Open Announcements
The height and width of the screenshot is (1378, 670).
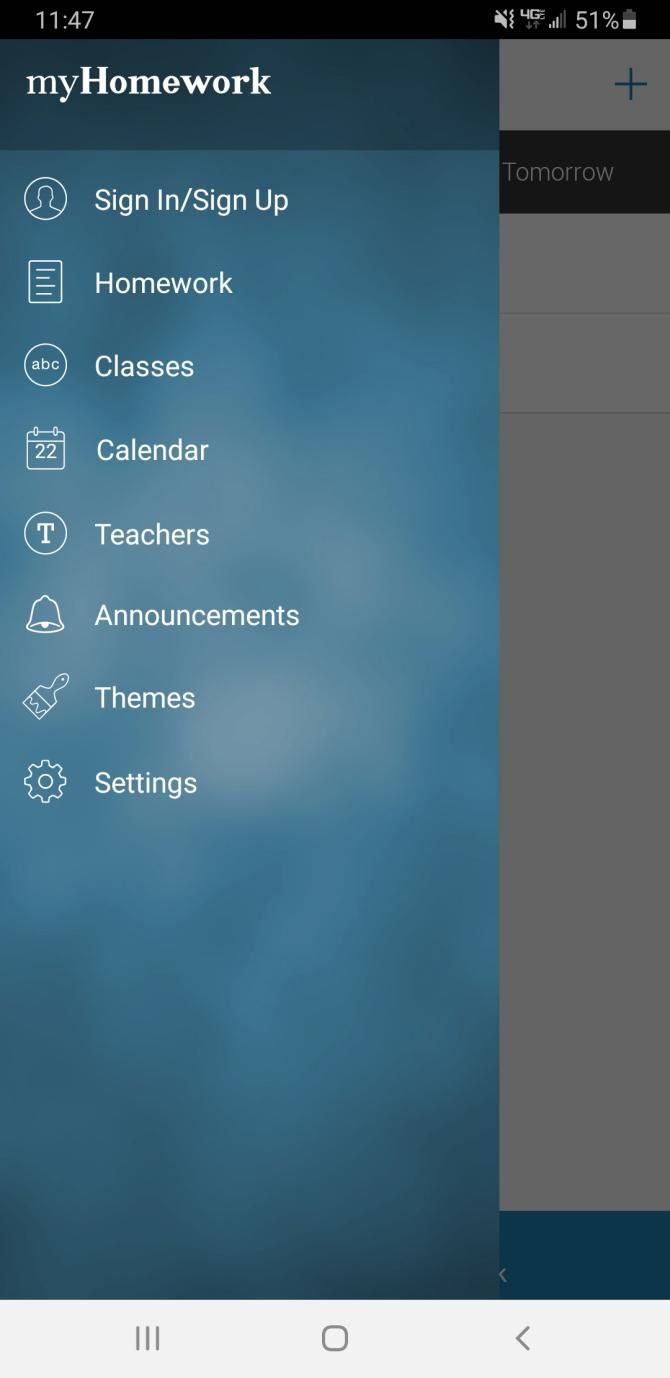coord(196,615)
